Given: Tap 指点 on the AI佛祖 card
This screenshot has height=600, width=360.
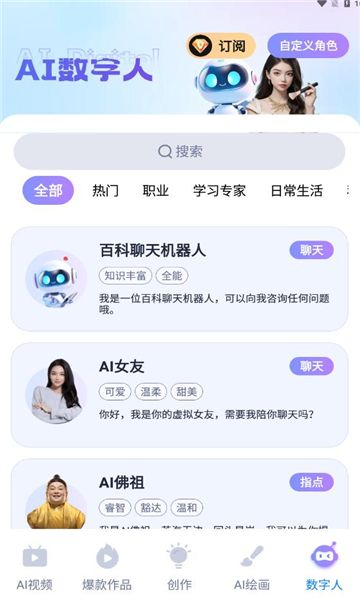Looking at the screenshot, I should 311,482.
